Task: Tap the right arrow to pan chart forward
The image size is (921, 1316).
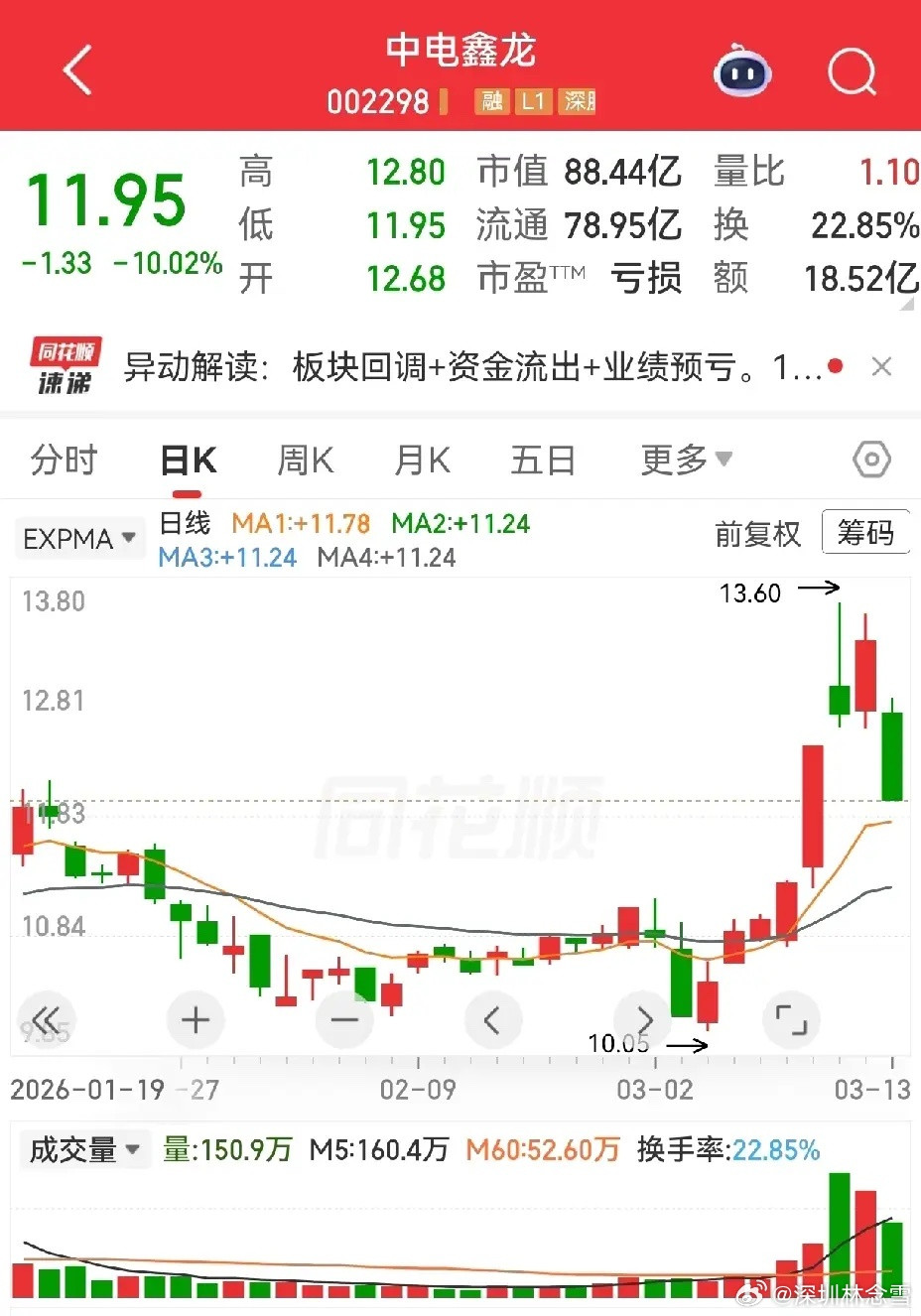Action: point(642,1019)
